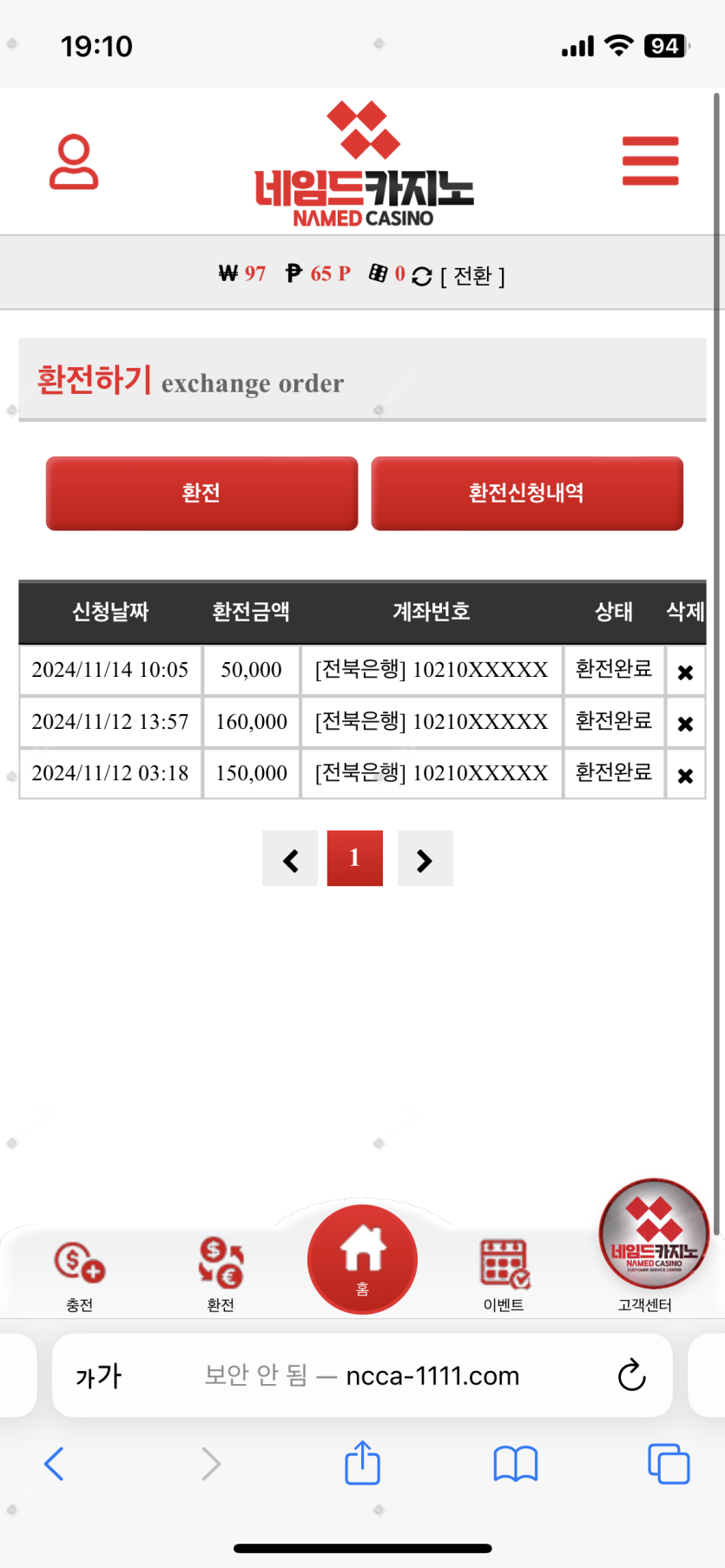Switch to the 충전 tab
This screenshot has height=1568, width=725.
pos(80,1276)
